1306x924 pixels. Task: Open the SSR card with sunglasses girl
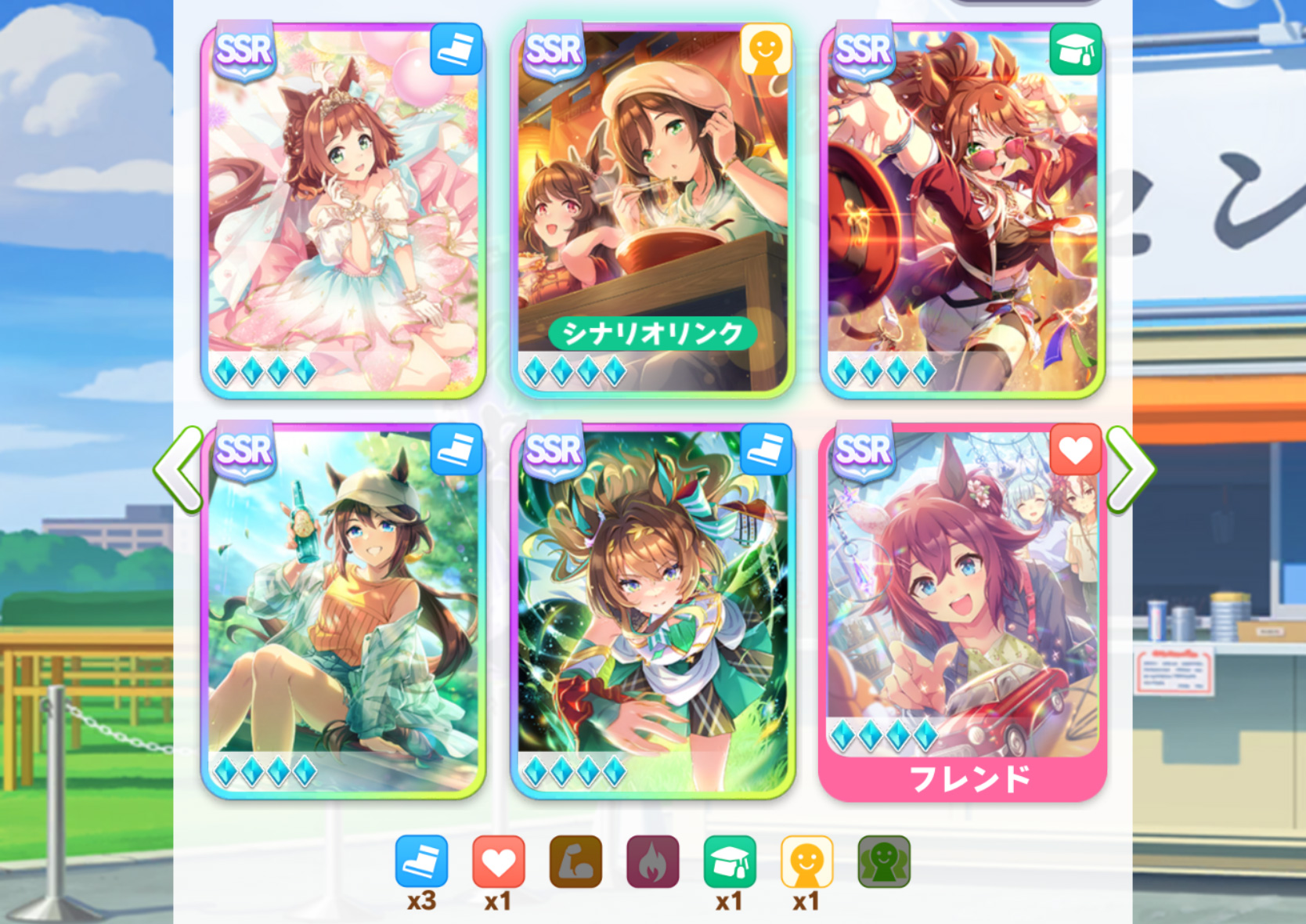tap(962, 210)
